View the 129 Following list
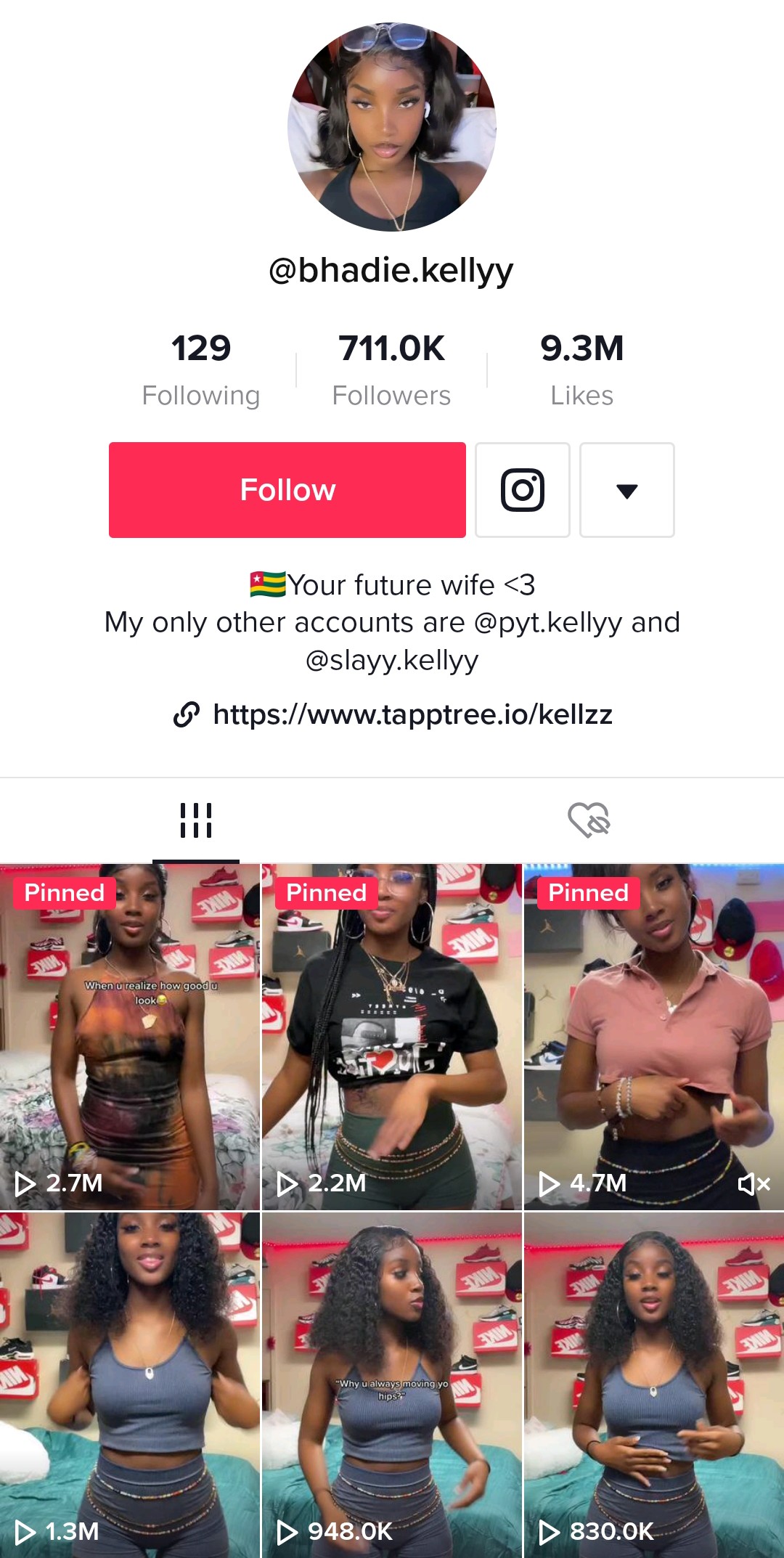This screenshot has width=784, height=1558. pyautogui.click(x=201, y=370)
